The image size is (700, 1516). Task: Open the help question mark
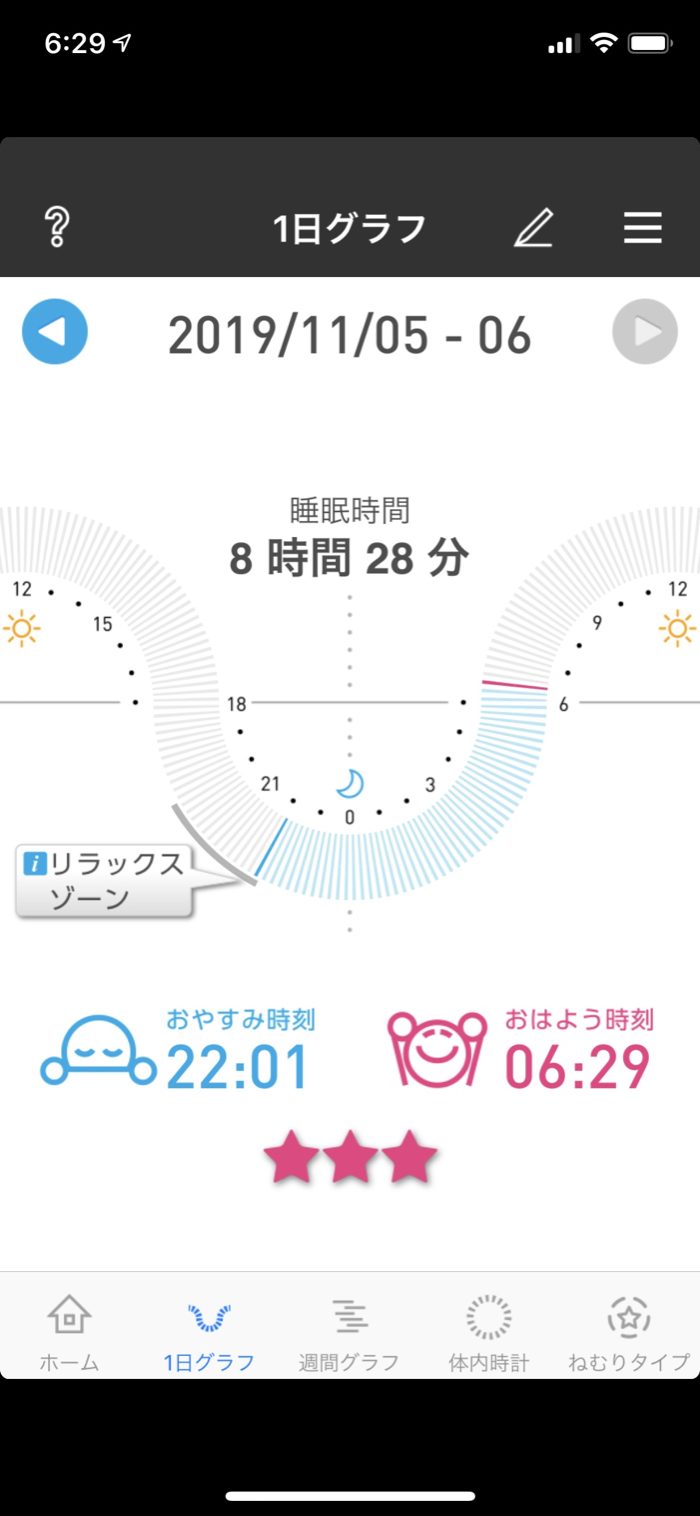tap(57, 228)
